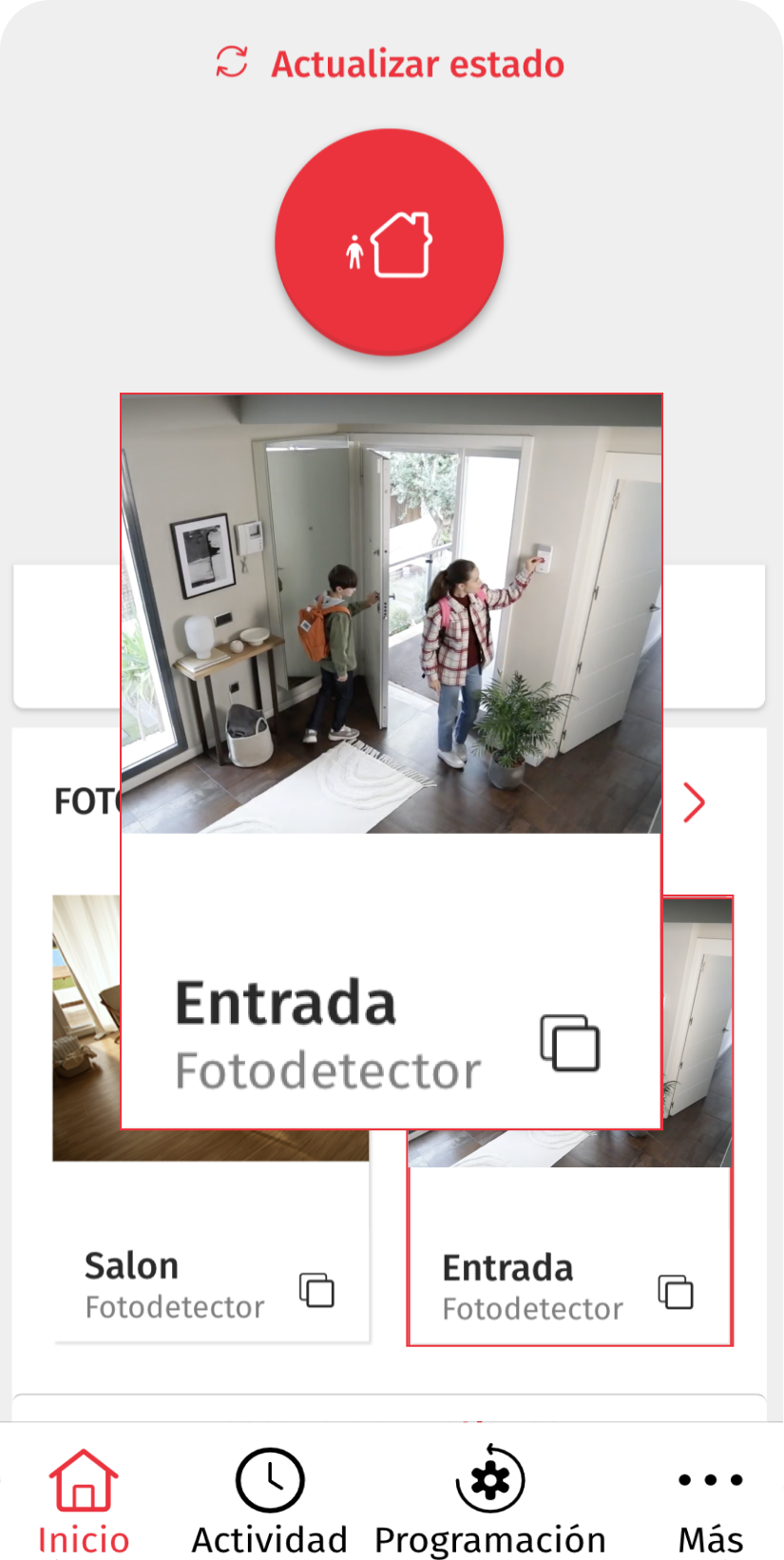Tap the red round house button

point(390,243)
